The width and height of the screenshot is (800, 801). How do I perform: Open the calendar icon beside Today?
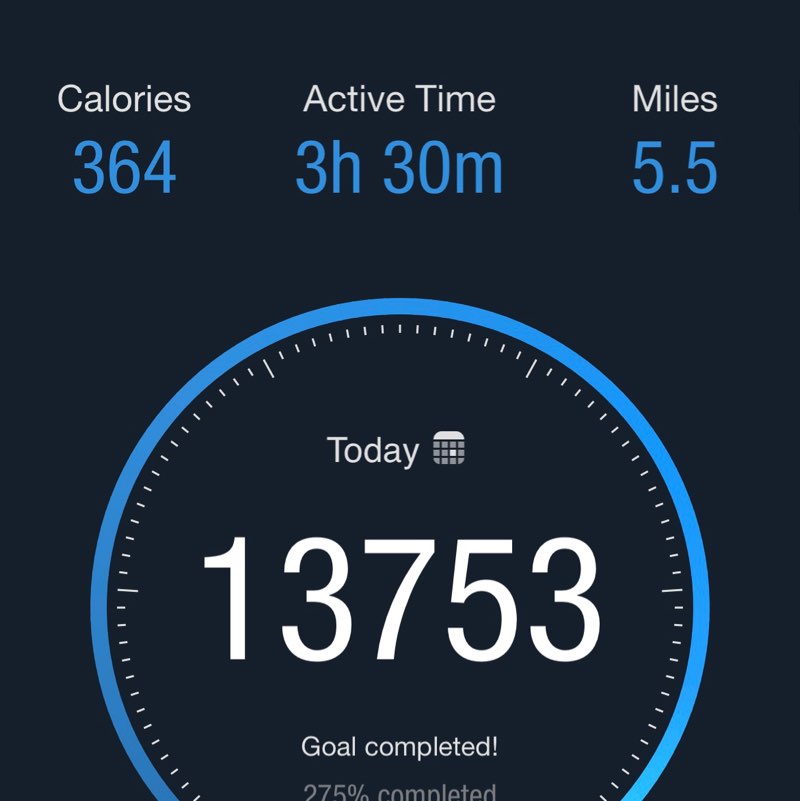tap(449, 449)
